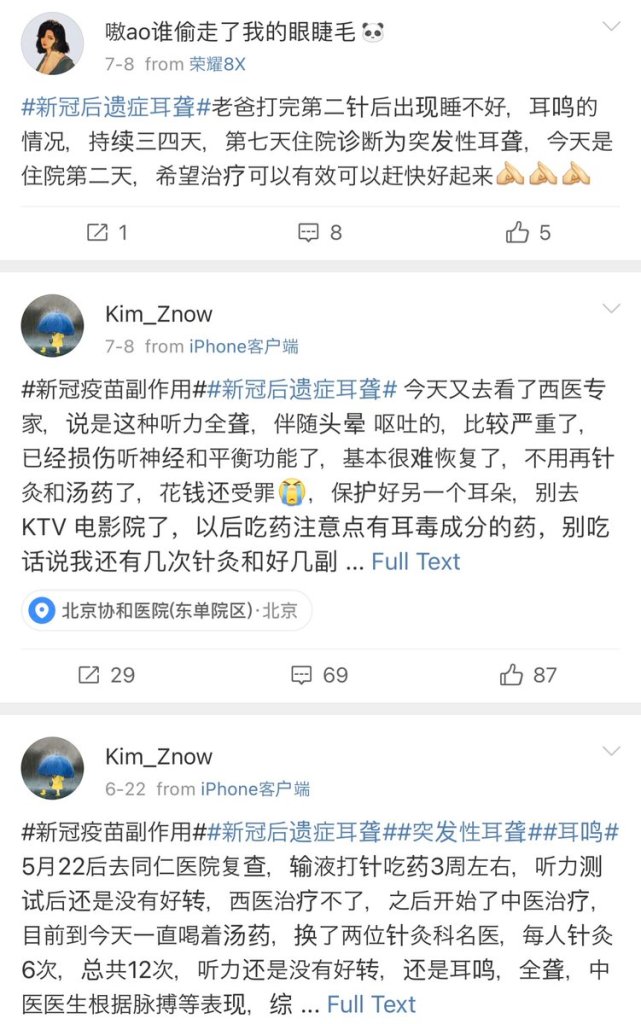Open Kim_Znow's avatar on the 6-22 post
The image size is (641, 1024).
[x=53, y=768]
